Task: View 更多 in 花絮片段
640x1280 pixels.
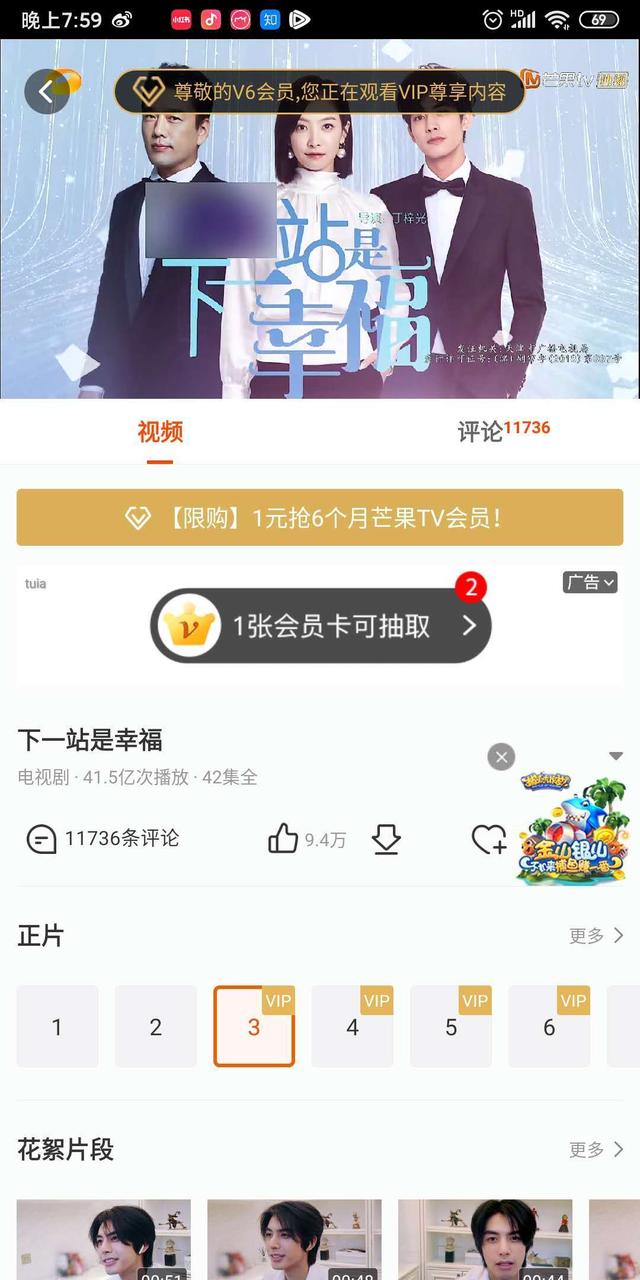Action: [x=596, y=1150]
